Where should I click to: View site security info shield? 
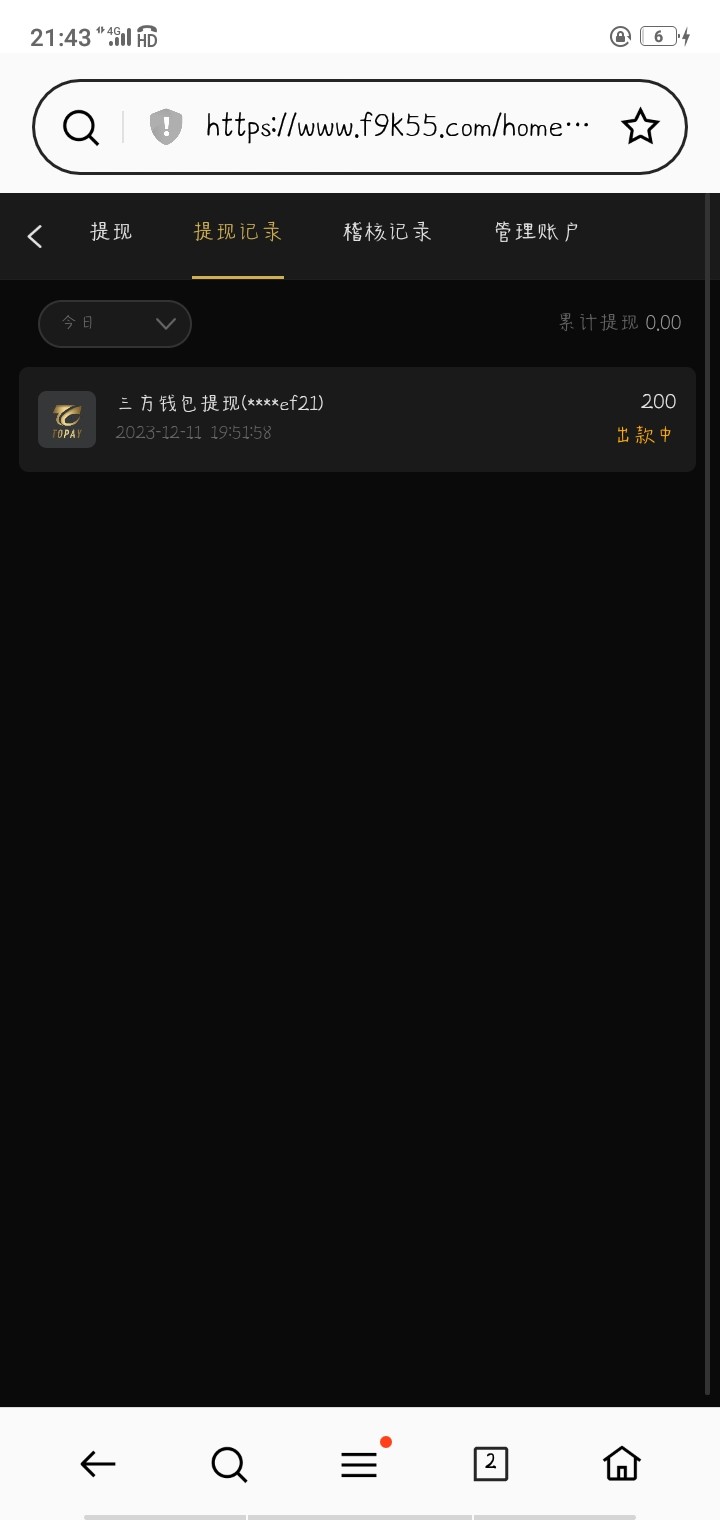point(165,127)
